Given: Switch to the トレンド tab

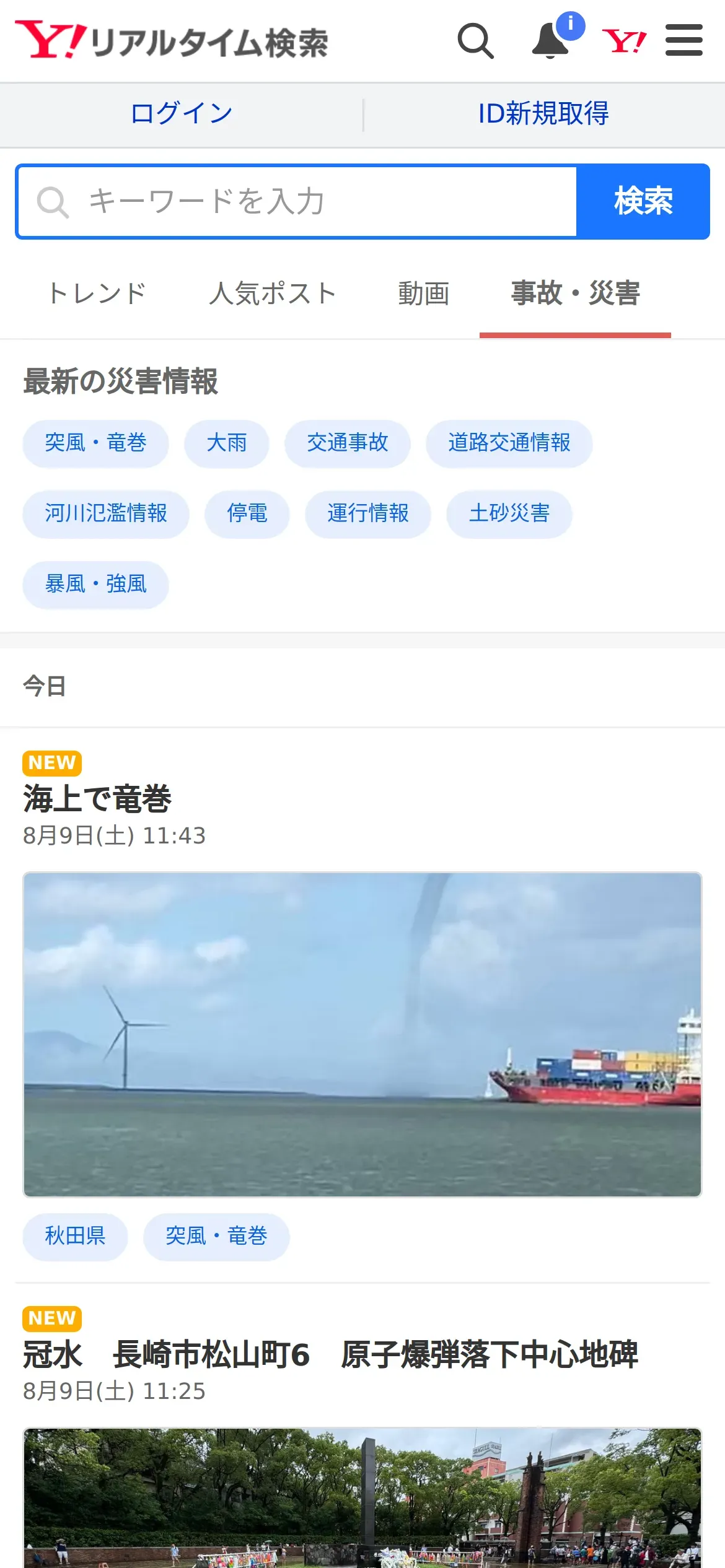Looking at the screenshot, I should 97,294.
